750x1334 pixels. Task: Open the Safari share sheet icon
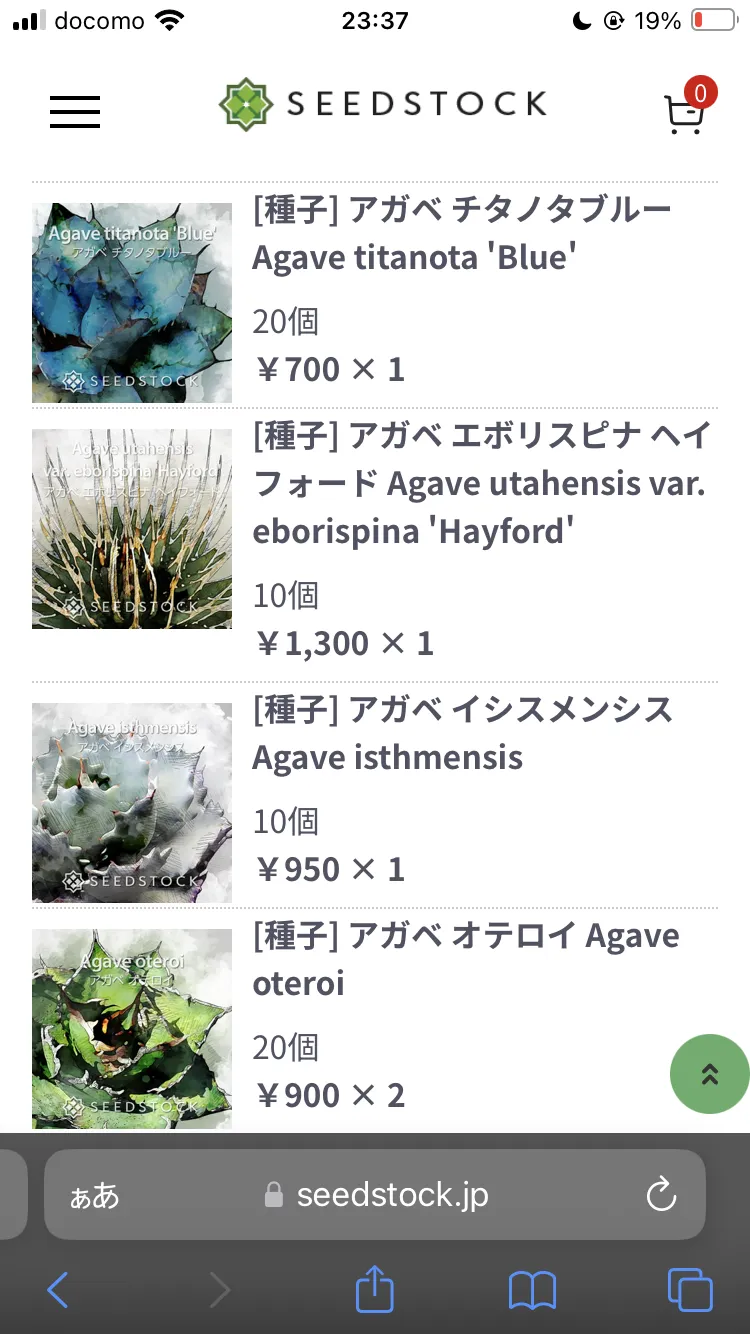coord(374,1290)
